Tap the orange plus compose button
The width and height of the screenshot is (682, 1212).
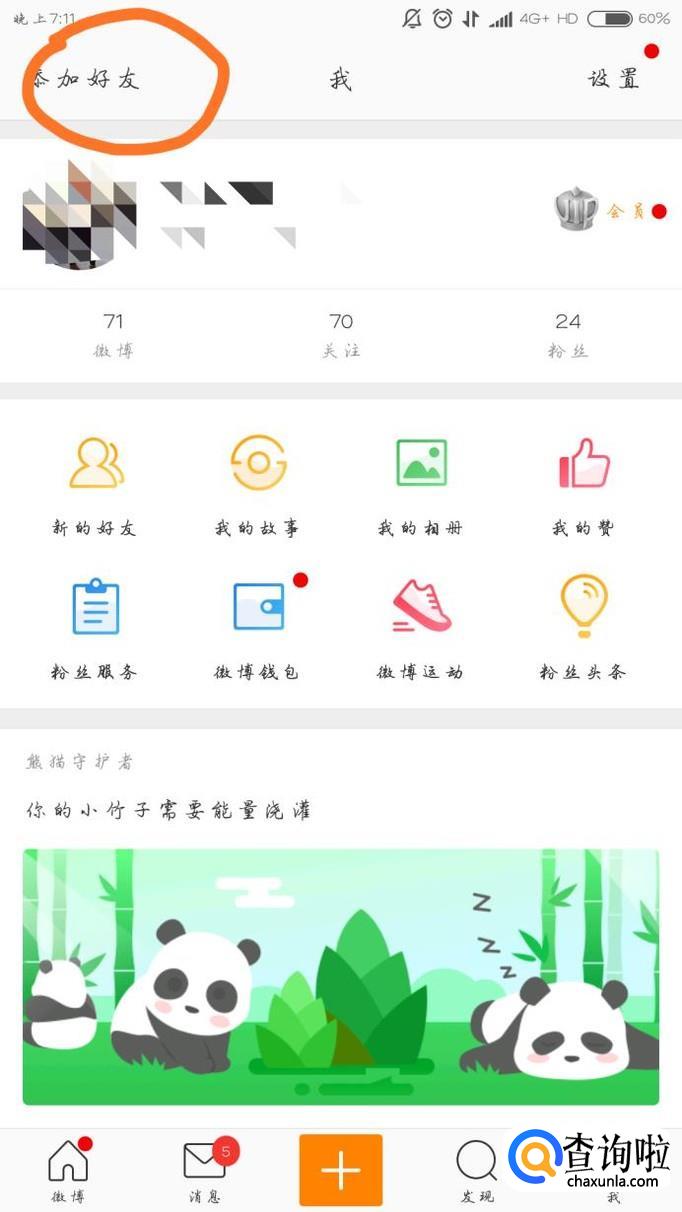[x=341, y=1170]
